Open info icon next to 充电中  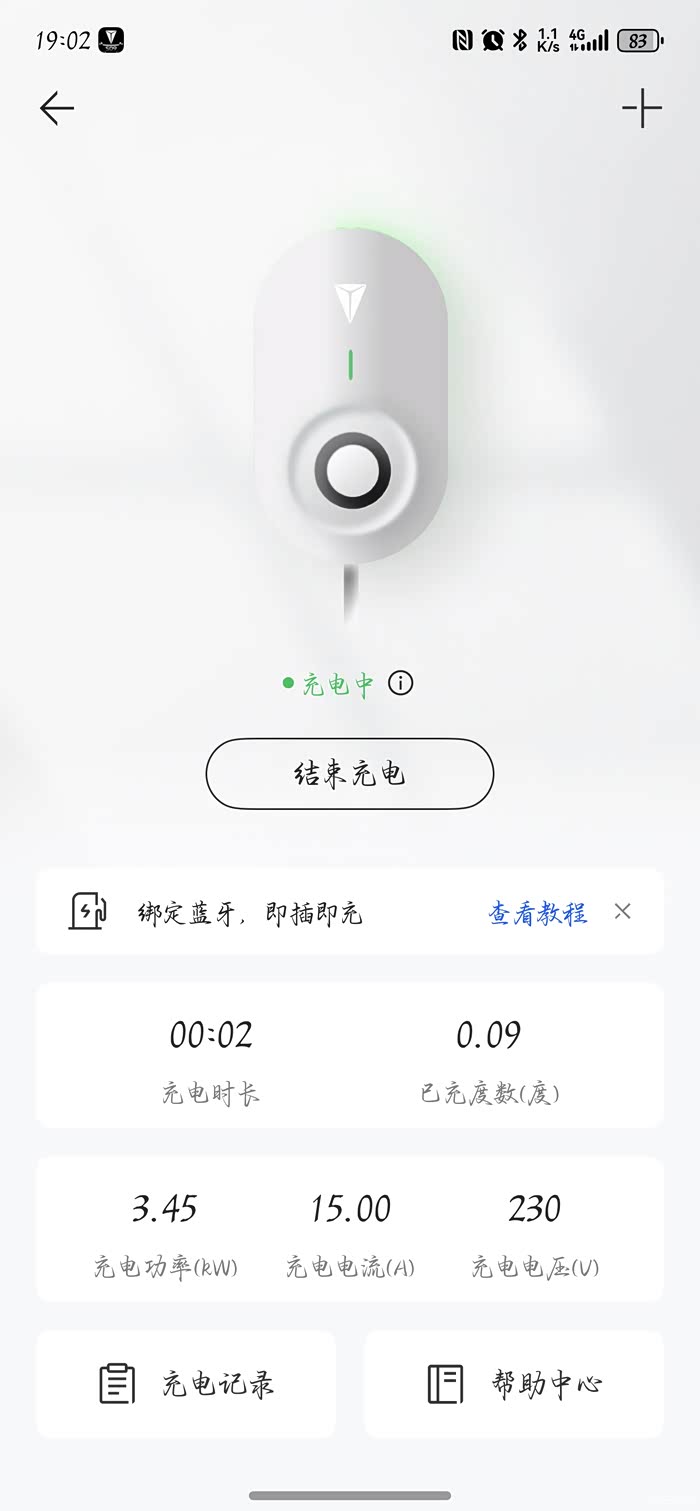pyautogui.click(x=400, y=684)
